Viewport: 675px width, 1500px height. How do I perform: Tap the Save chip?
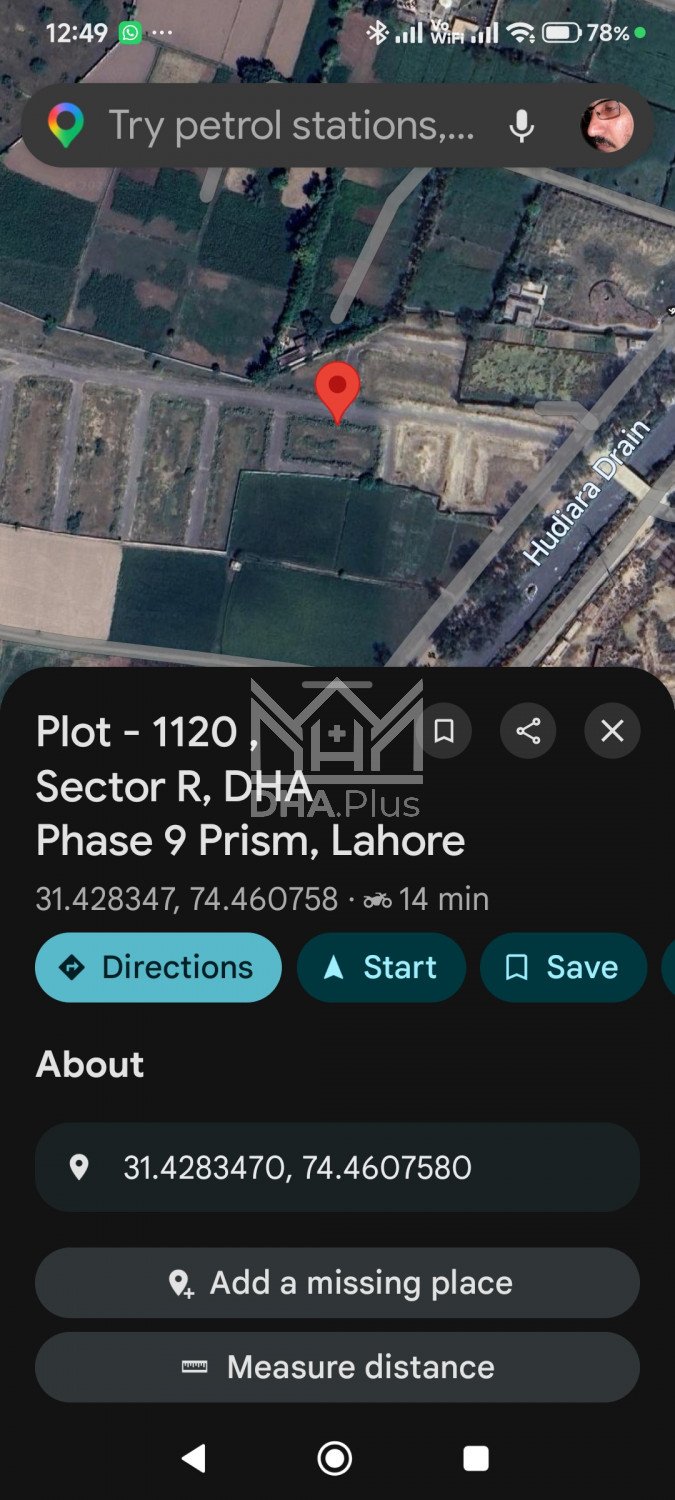click(x=563, y=967)
